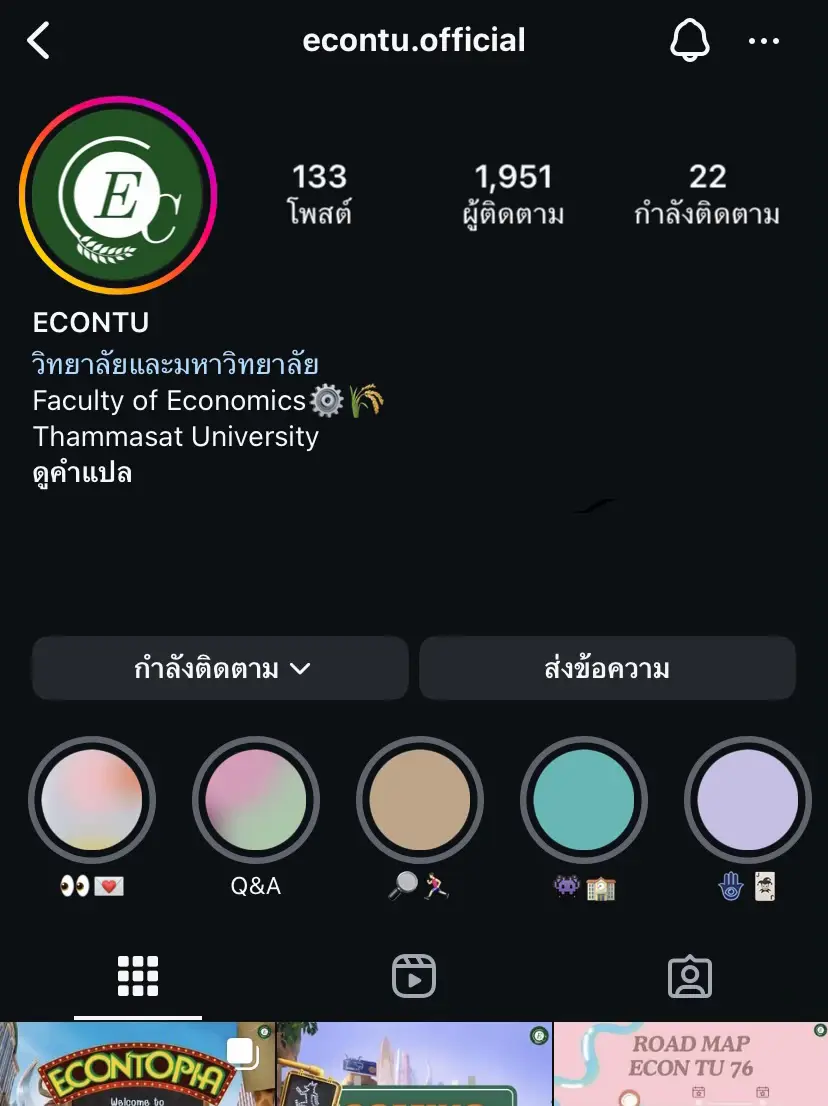Open the magnifying glass story highlight

point(420,800)
